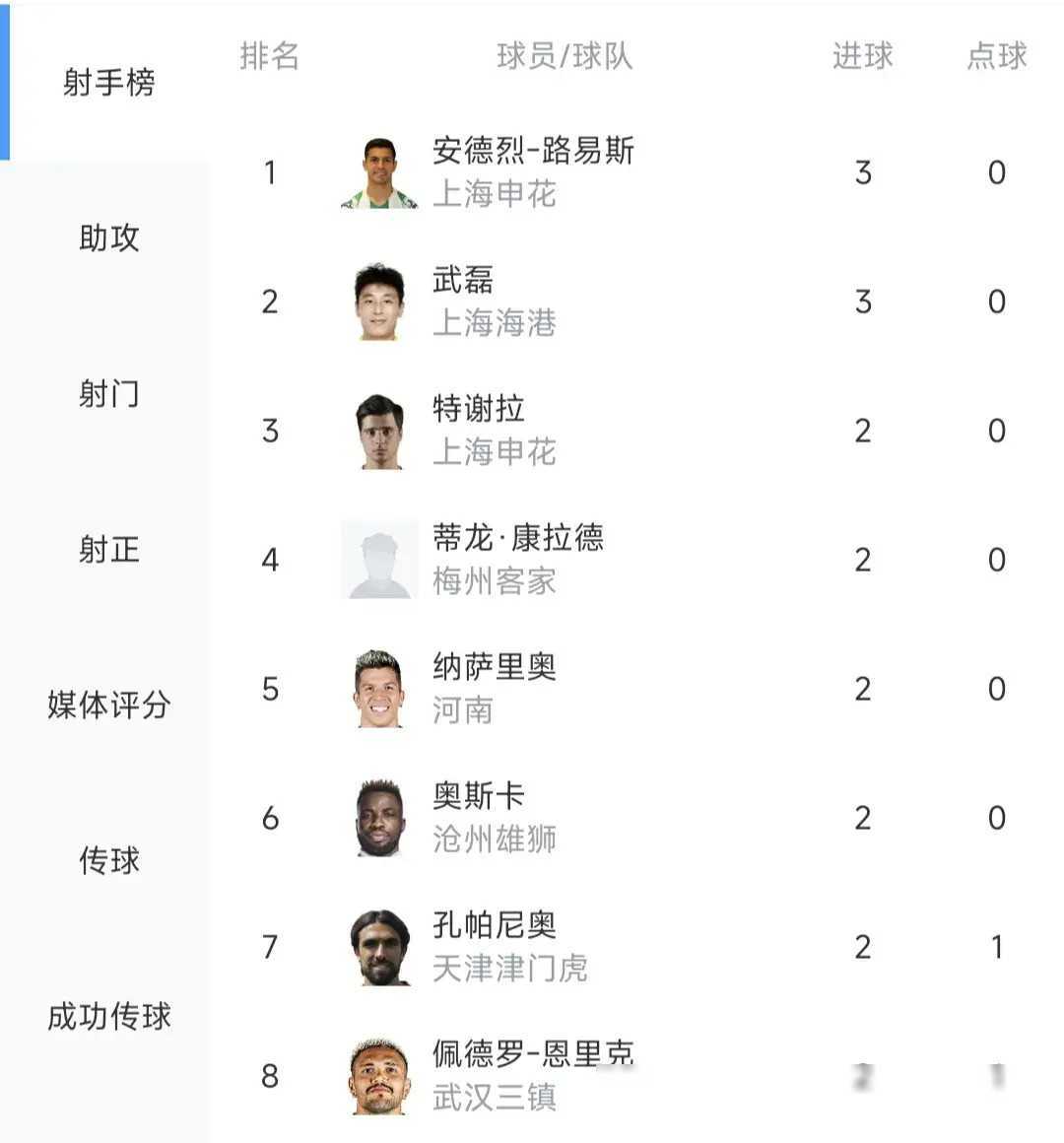Select the 传球 tab
Screen dimensions: 1064x1143
[108, 860]
